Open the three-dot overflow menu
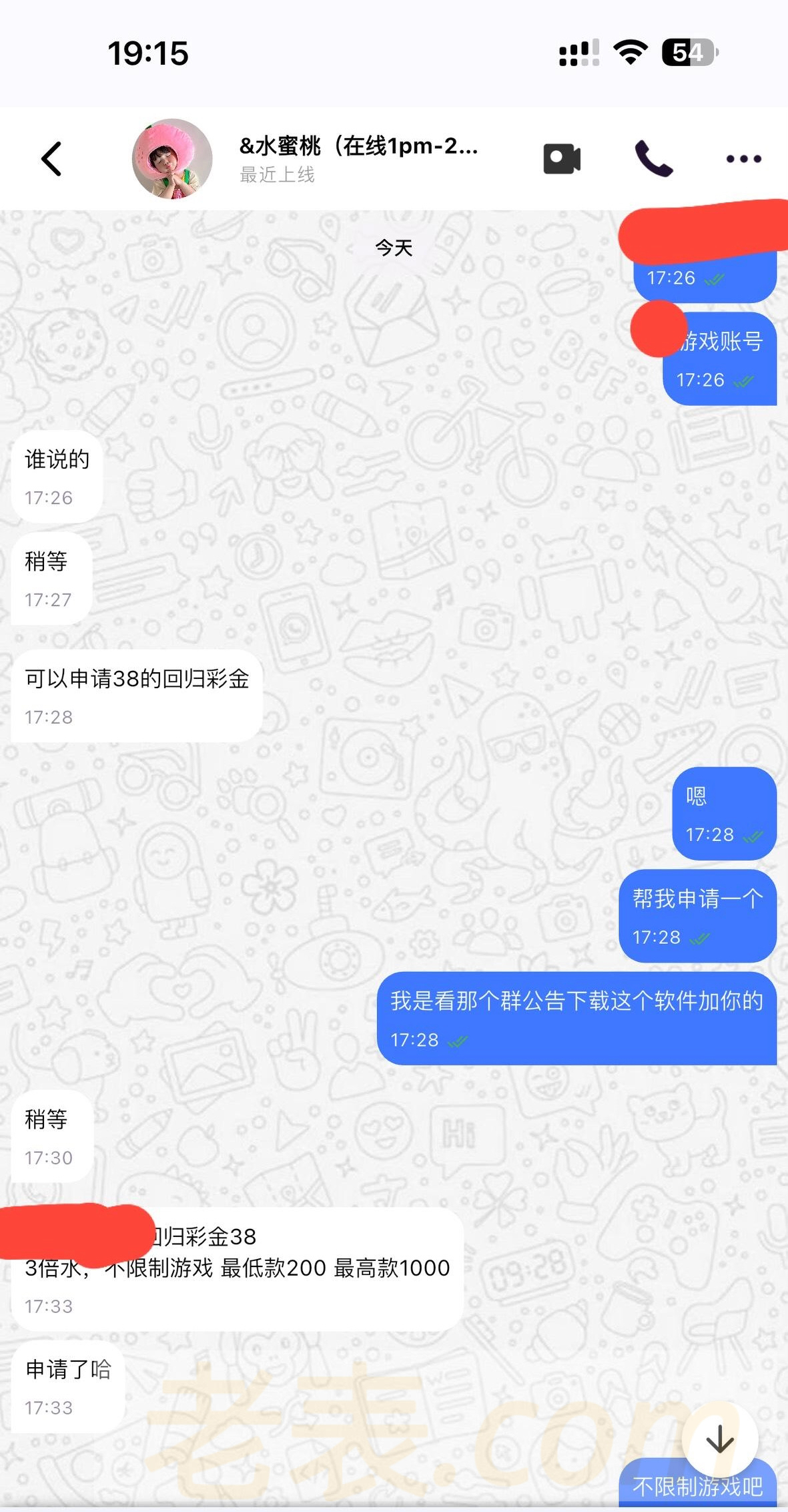 [x=743, y=159]
